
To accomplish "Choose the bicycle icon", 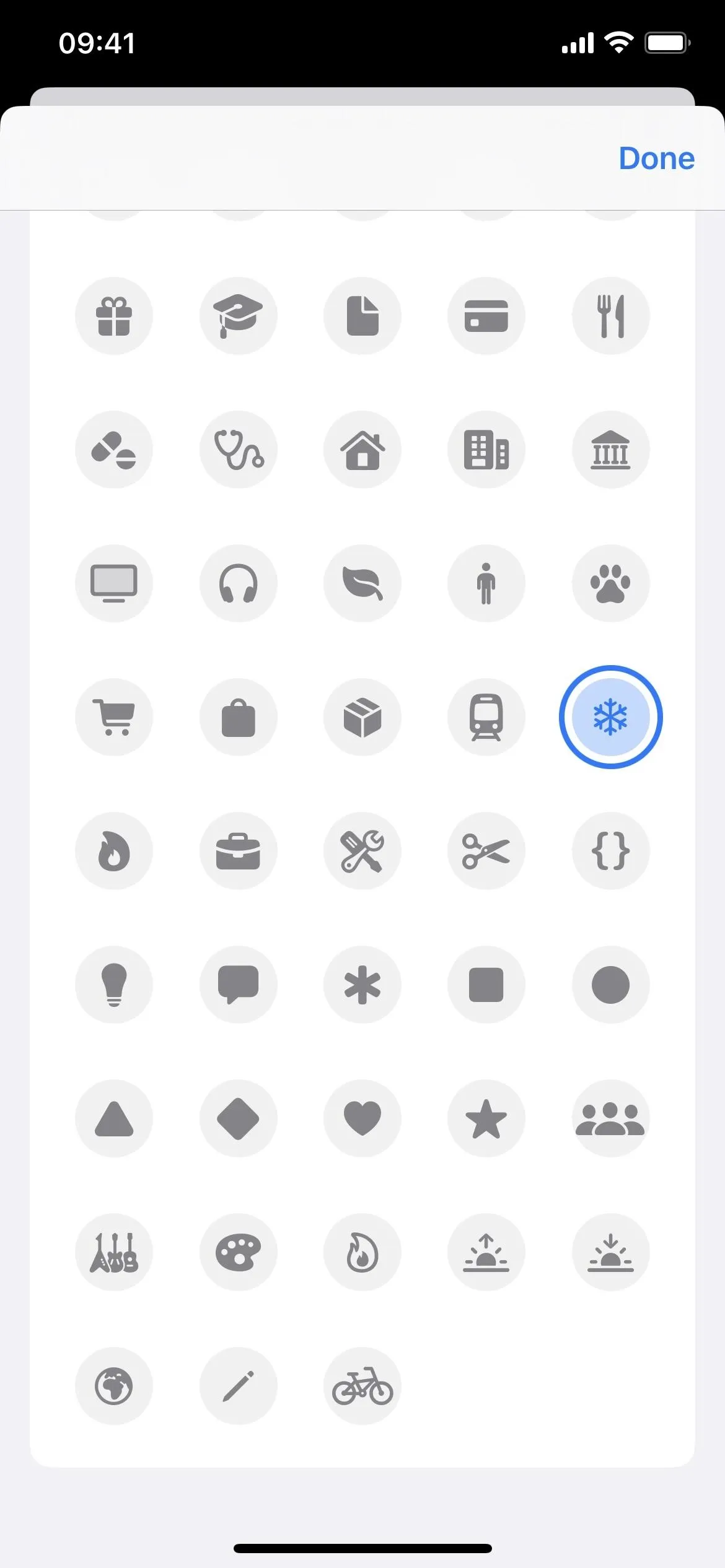I will [362, 1386].
